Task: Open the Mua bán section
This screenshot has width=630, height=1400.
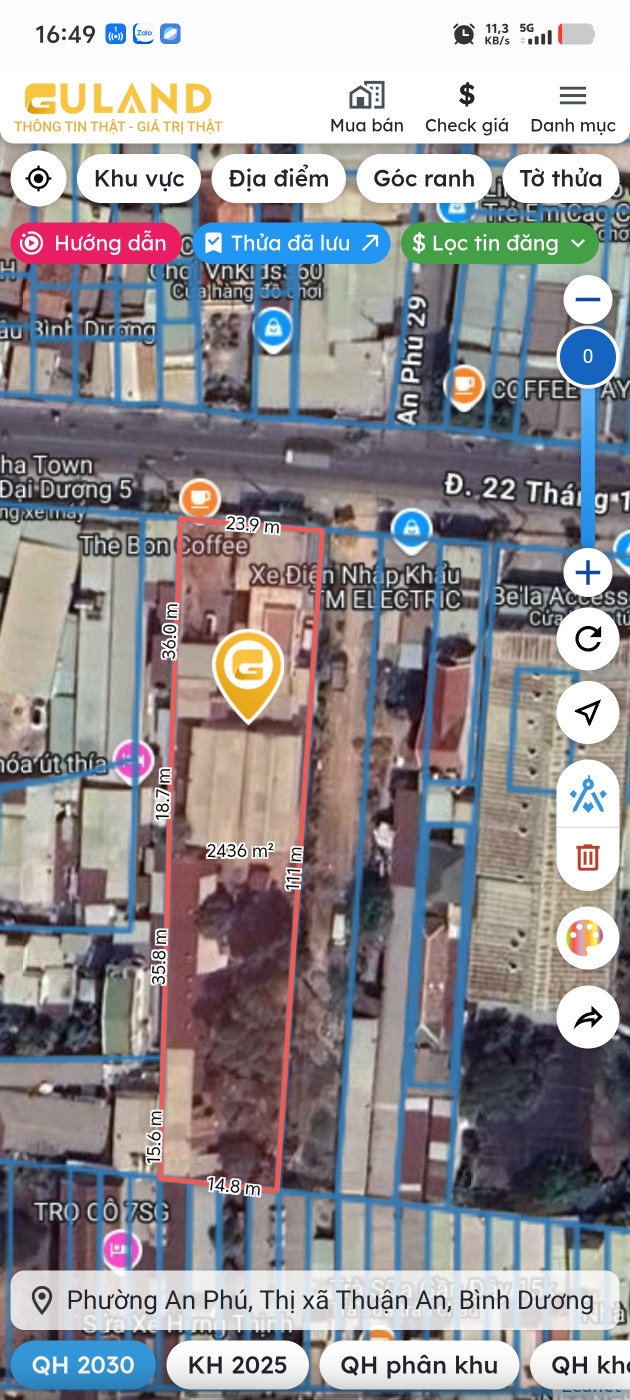Action: (x=367, y=108)
